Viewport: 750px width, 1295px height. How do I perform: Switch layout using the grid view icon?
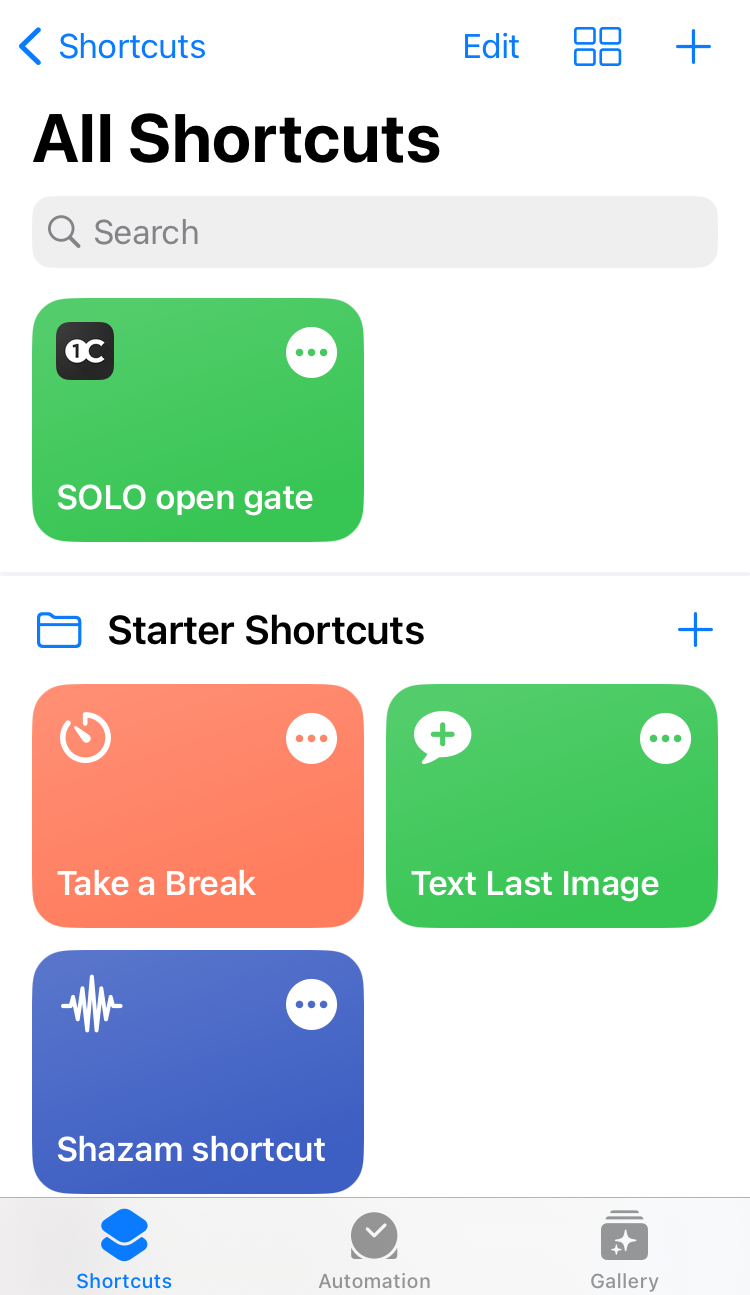(x=597, y=46)
